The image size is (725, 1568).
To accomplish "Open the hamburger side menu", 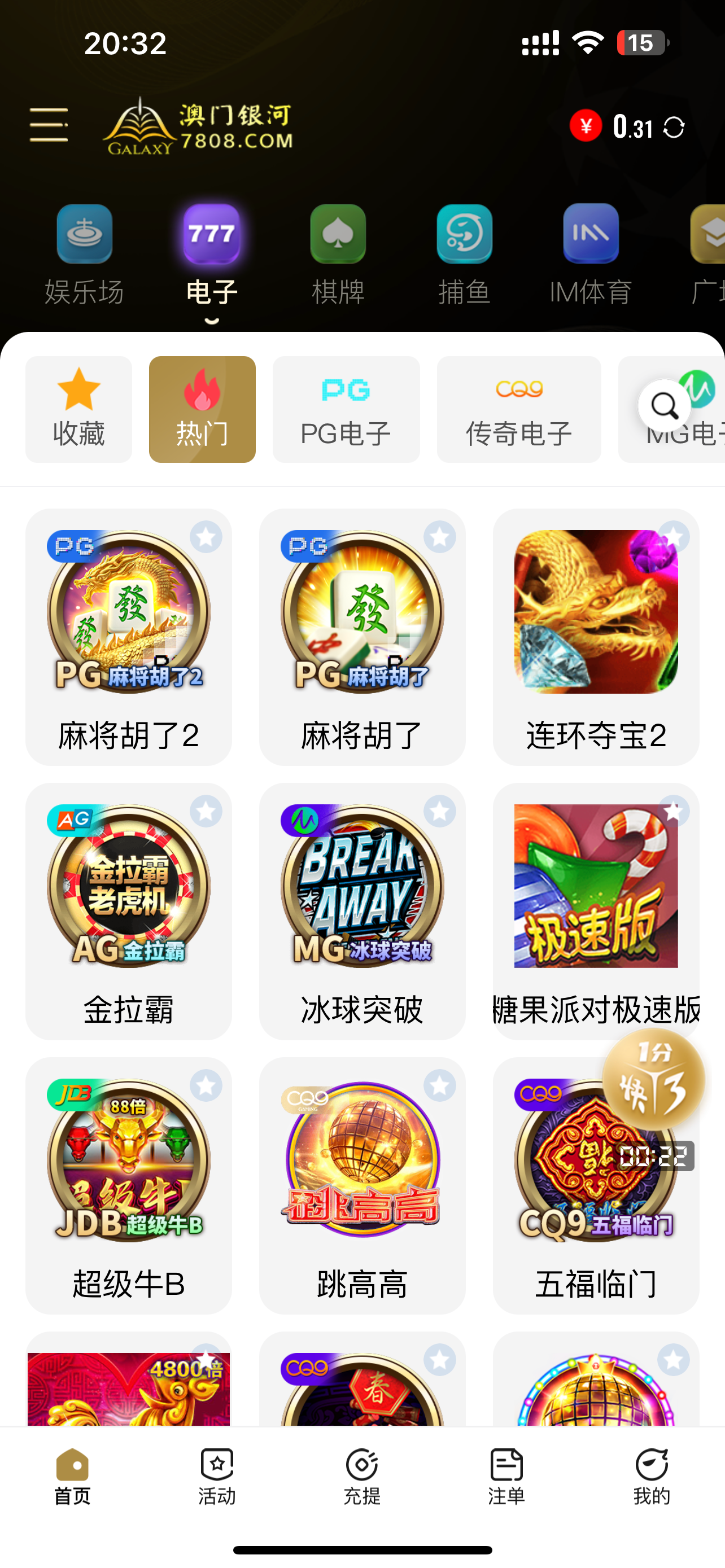I will click(x=49, y=125).
